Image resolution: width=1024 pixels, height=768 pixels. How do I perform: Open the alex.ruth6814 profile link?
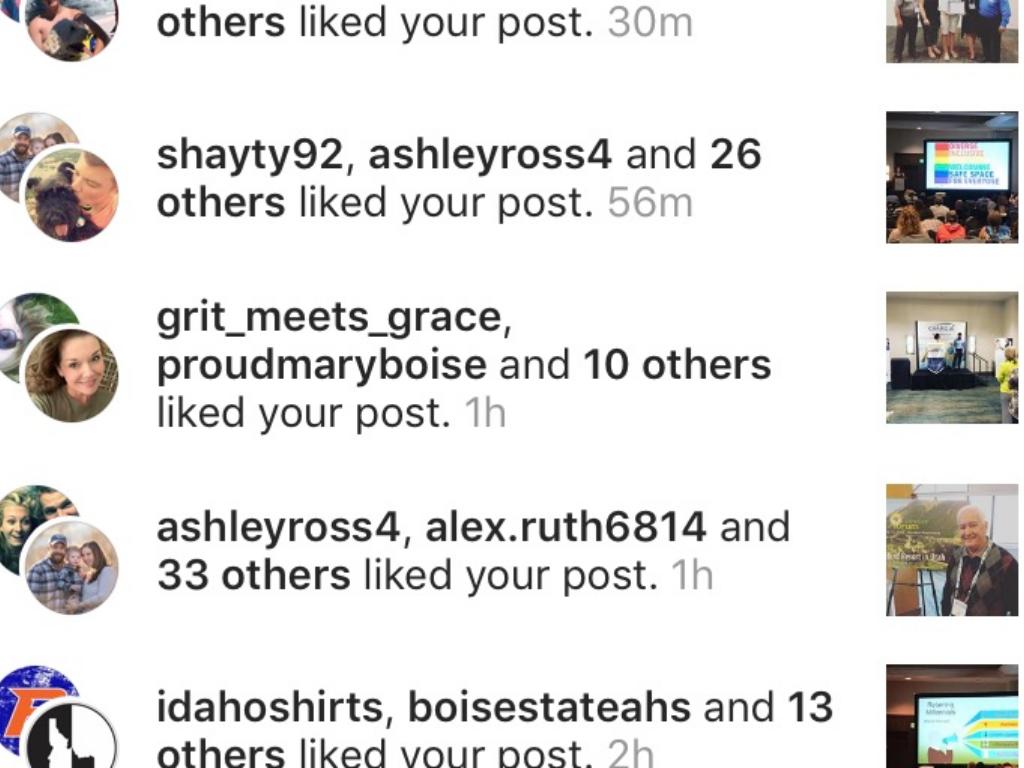tap(566, 527)
